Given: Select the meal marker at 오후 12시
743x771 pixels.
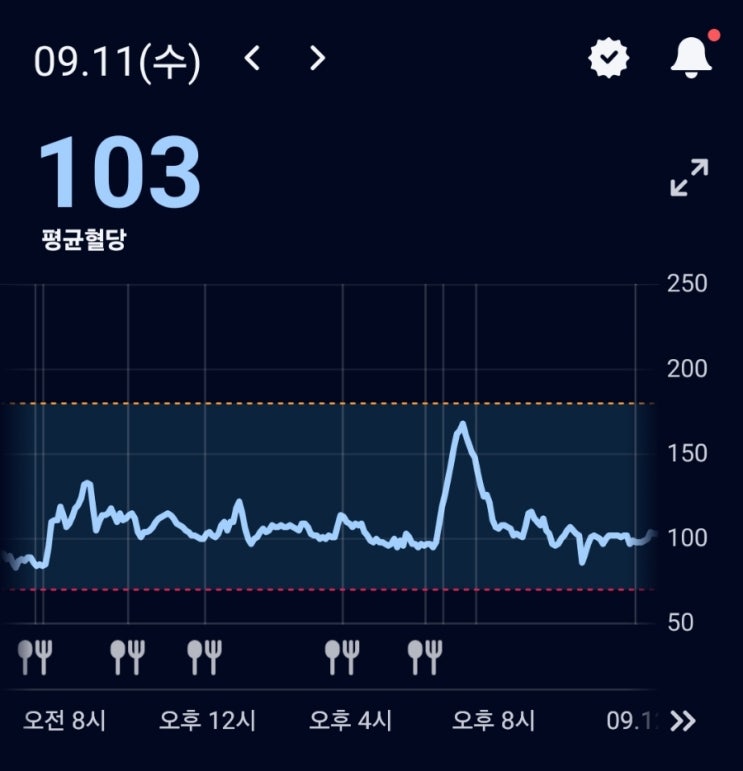Looking at the screenshot, I should pos(205,656).
